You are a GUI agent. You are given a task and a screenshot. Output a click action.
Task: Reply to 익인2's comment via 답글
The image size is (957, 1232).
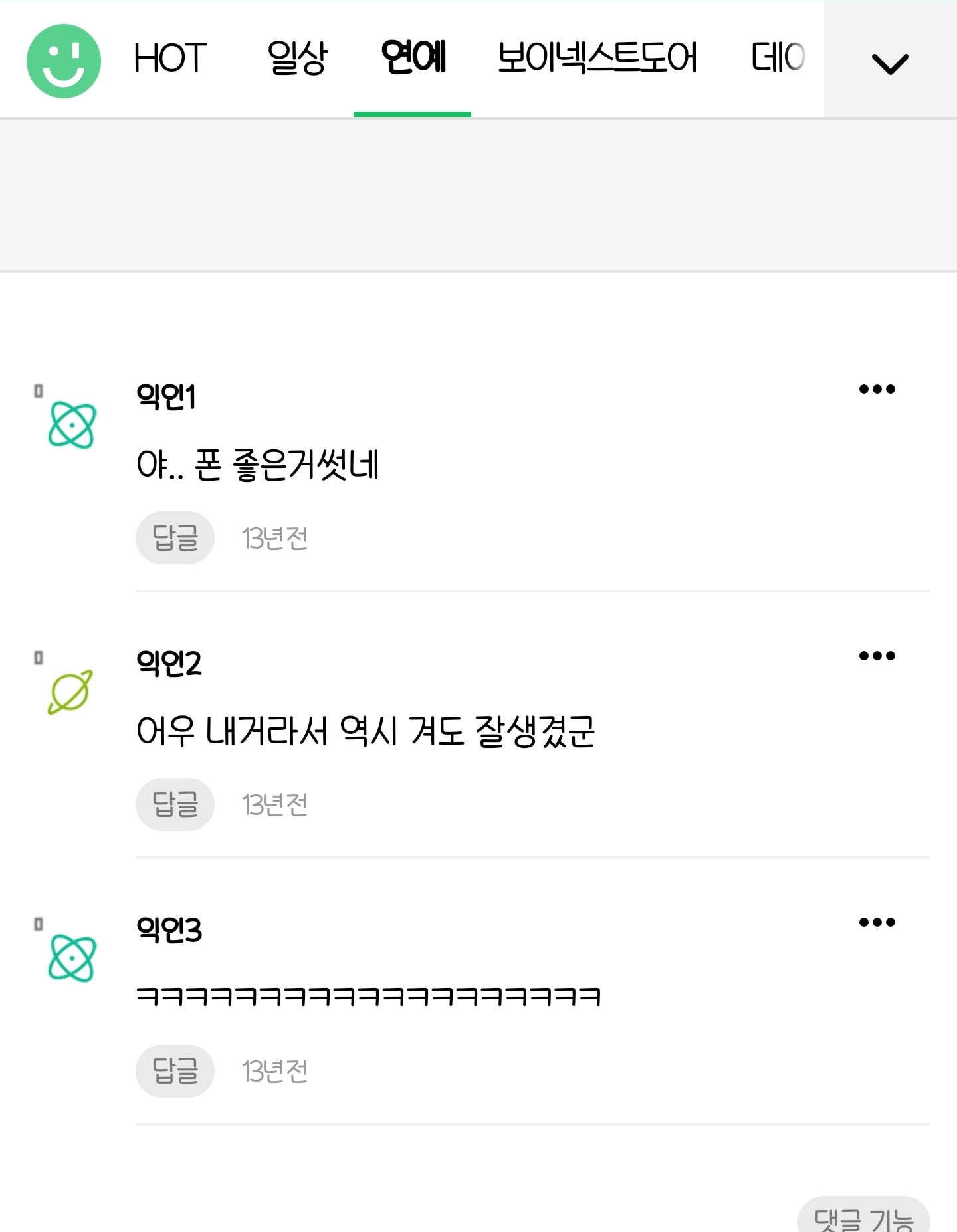[x=175, y=804]
